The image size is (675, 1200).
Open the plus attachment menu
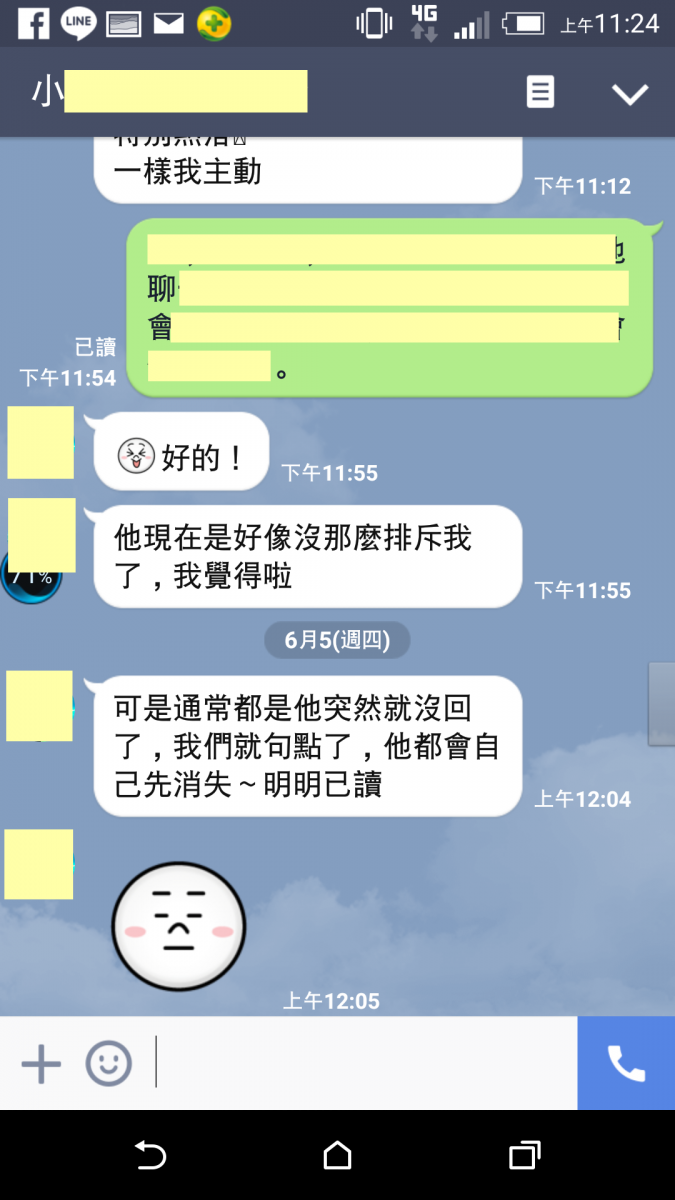[x=41, y=1064]
